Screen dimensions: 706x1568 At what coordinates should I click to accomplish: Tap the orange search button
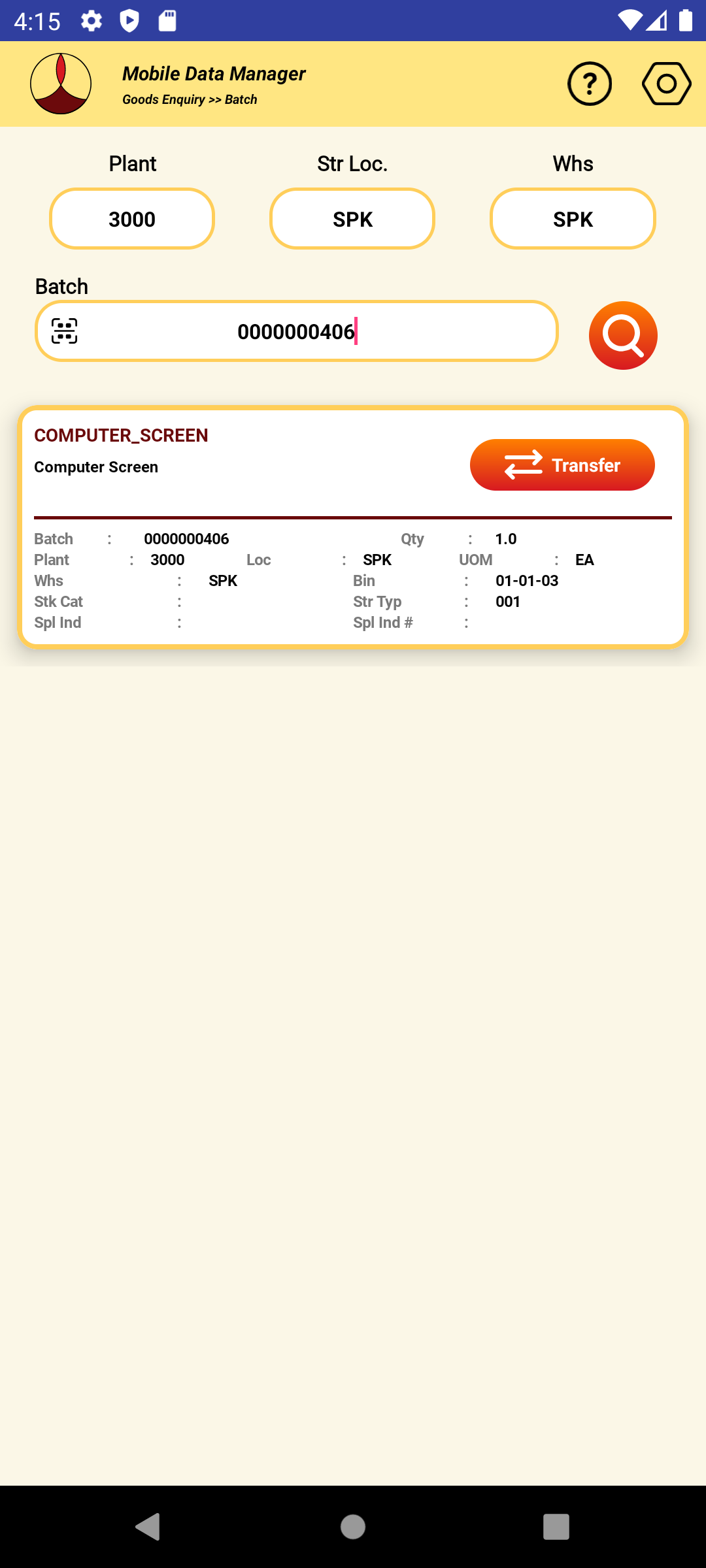pyautogui.click(x=622, y=335)
